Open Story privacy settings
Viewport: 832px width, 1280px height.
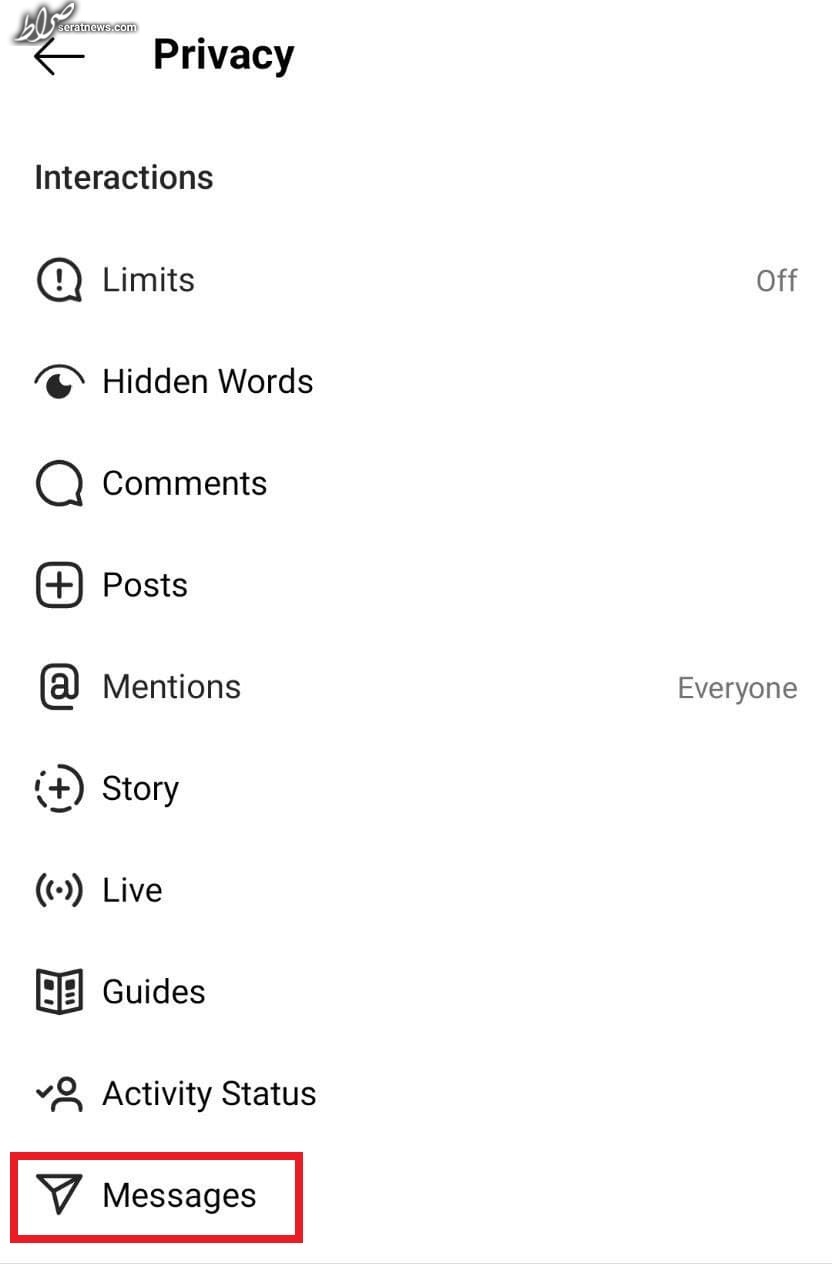tap(140, 788)
